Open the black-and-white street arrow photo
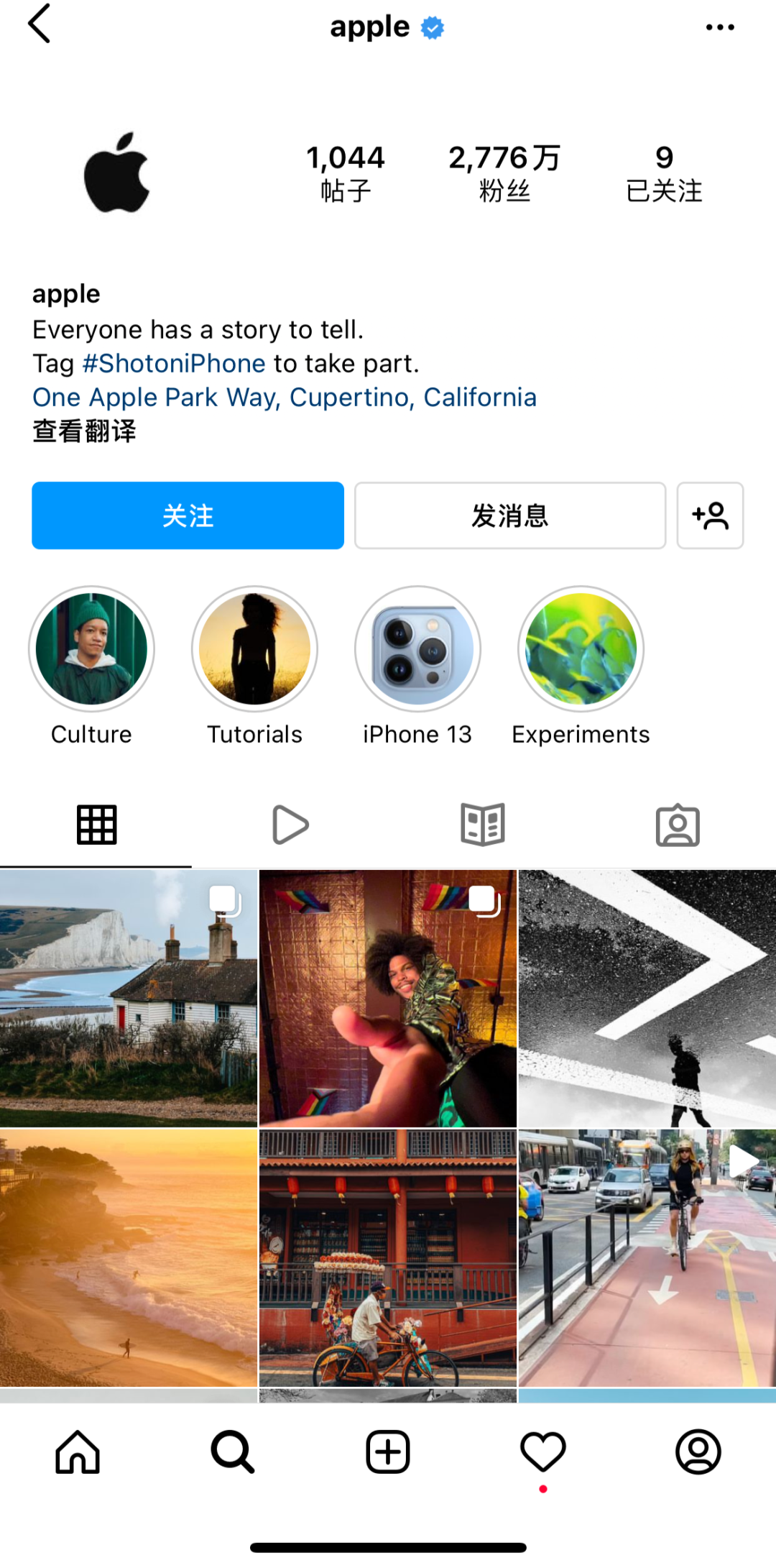776x1568 pixels. coord(647,998)
